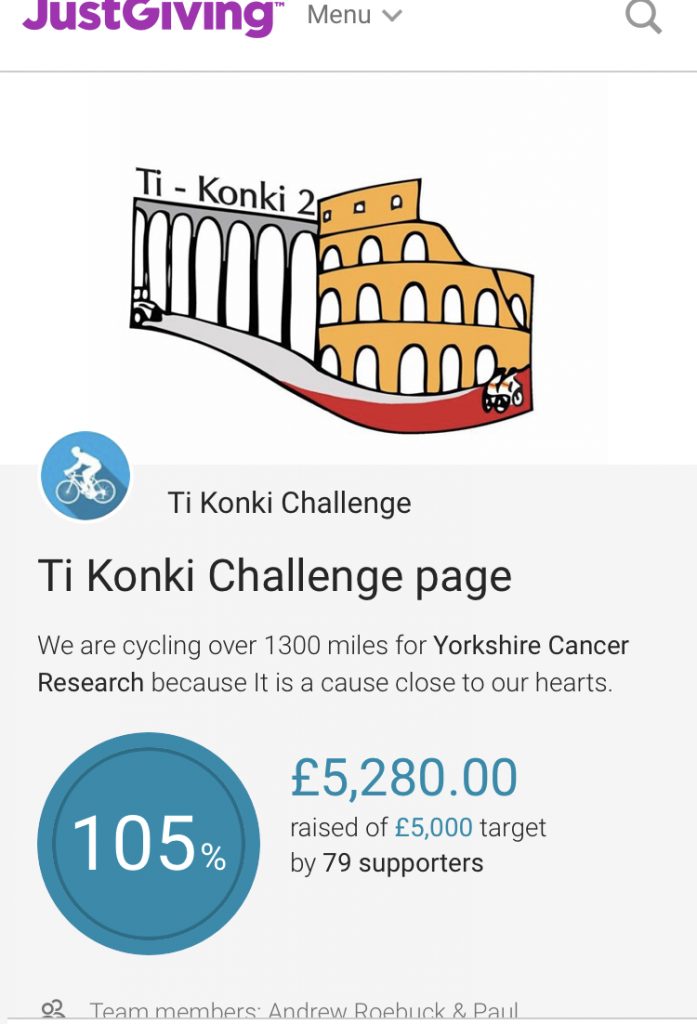Open Ti Konki Challenge team profile

point(289,502)
